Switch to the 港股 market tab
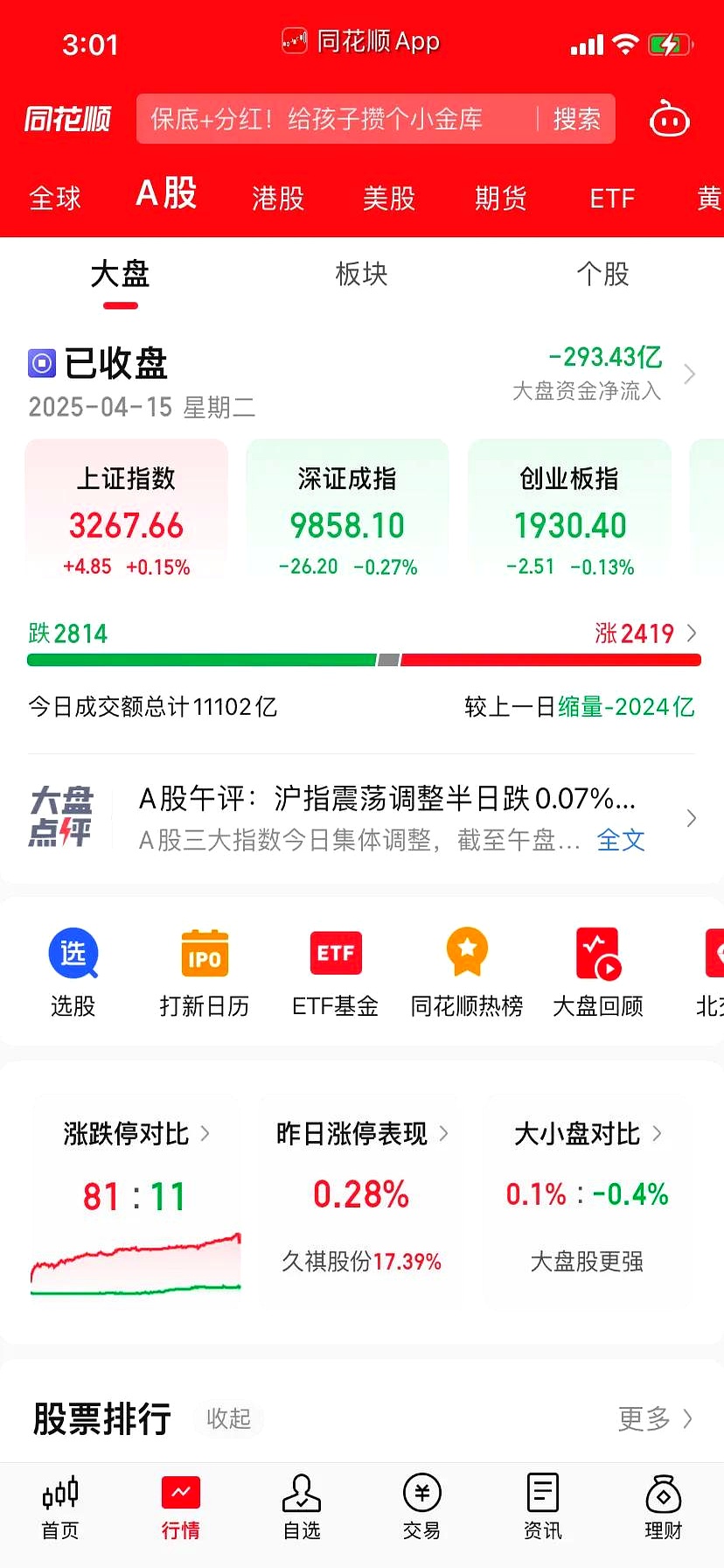724x1568 pixels. (x=278, y=199)
